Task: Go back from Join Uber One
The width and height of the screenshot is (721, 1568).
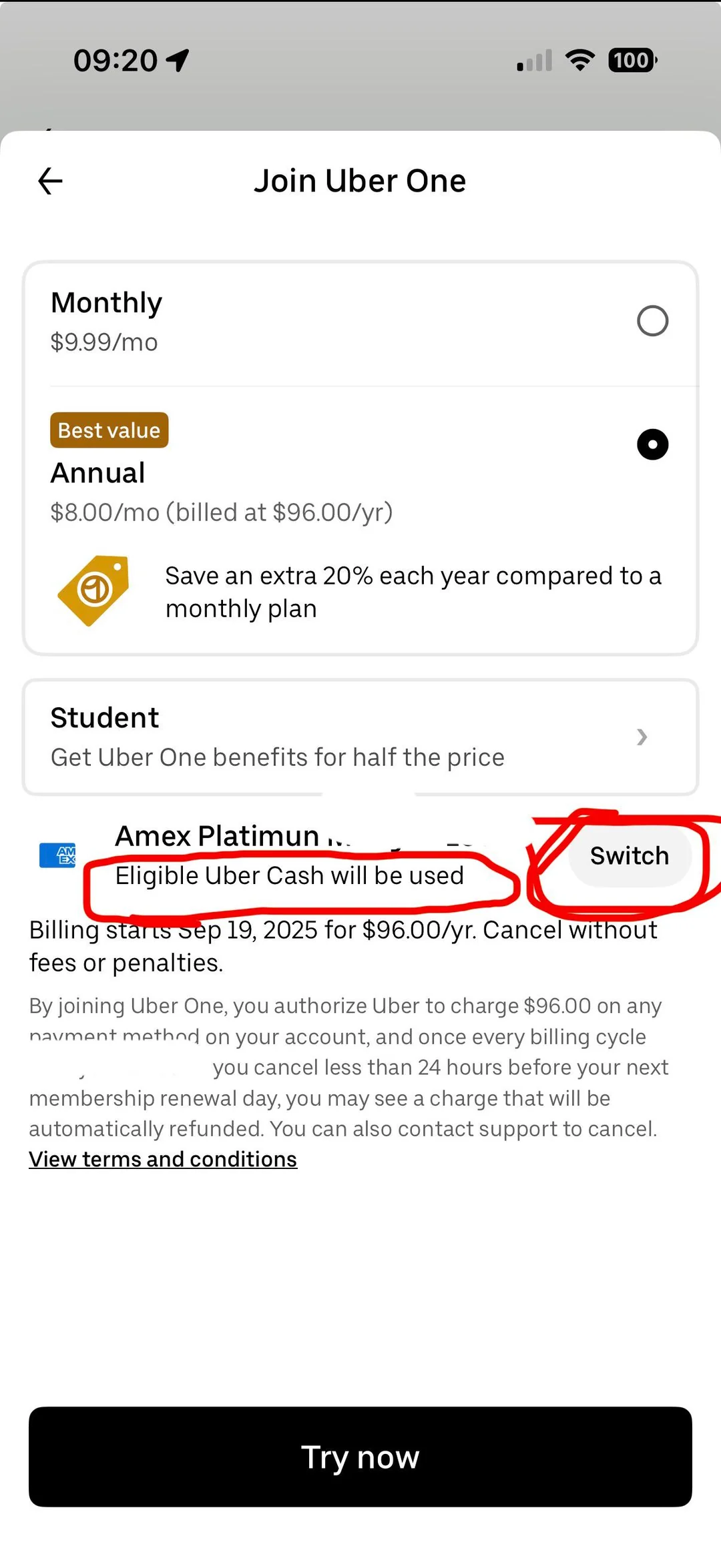Action: [50, 181]
